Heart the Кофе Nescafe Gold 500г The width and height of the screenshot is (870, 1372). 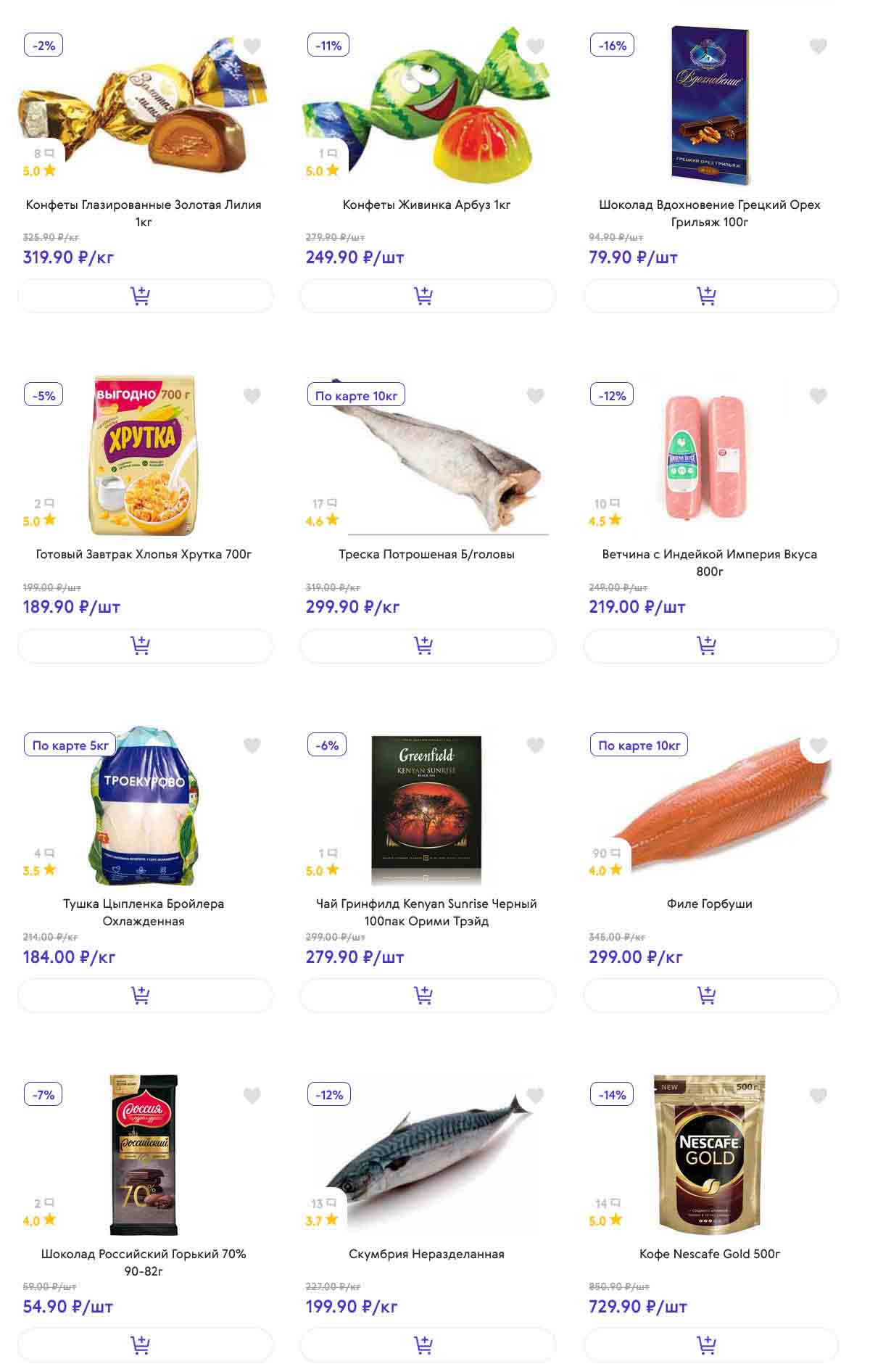(818, 1096)
